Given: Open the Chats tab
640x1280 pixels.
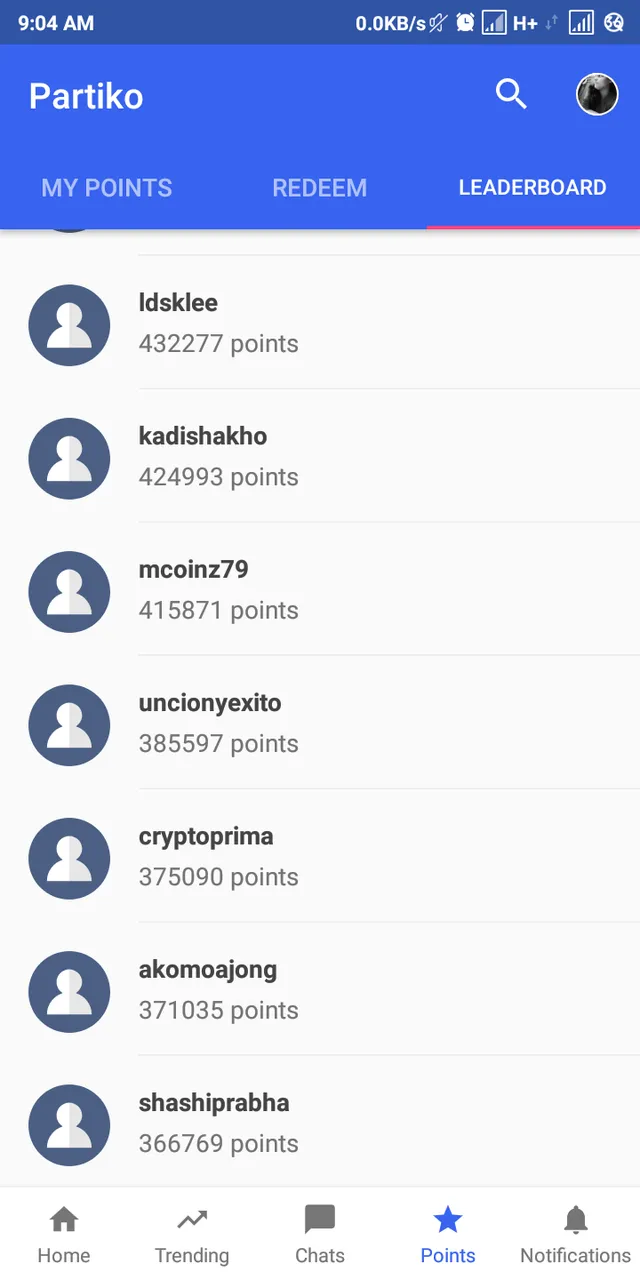Looking at the screenshot, I should (x=320, y=1235).
